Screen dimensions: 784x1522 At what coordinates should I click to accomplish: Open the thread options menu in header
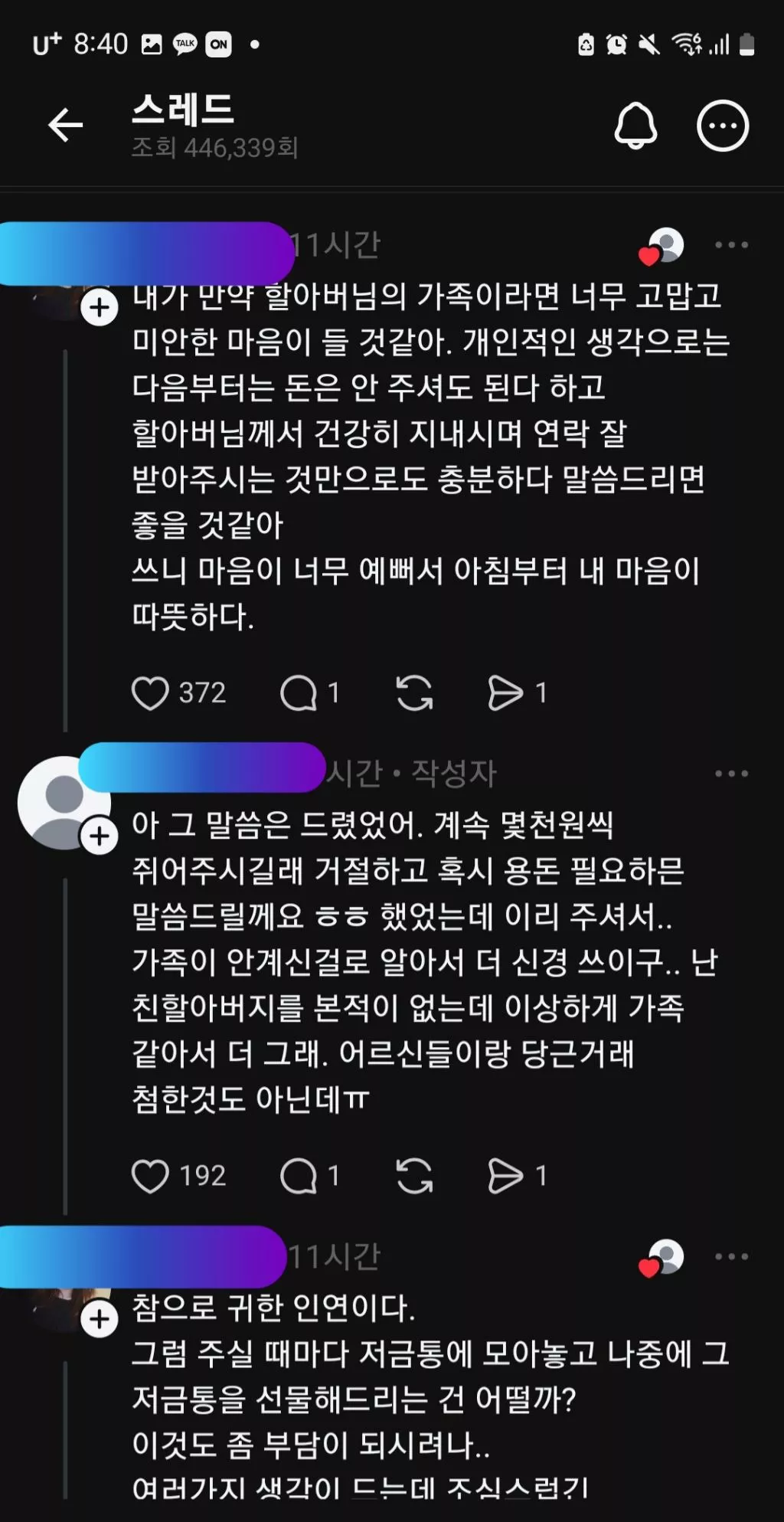[x=722, y=126]
